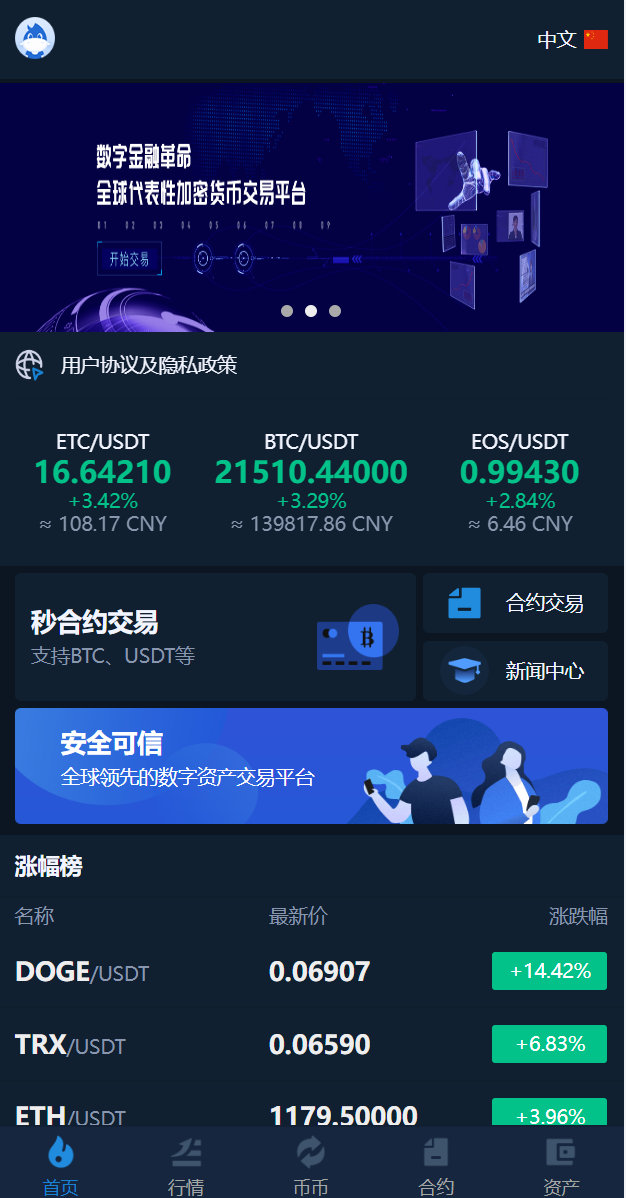This screenshot has width=626, height=1198.
Task: Open the 安全可信 banner
Action: pos(311,766)
